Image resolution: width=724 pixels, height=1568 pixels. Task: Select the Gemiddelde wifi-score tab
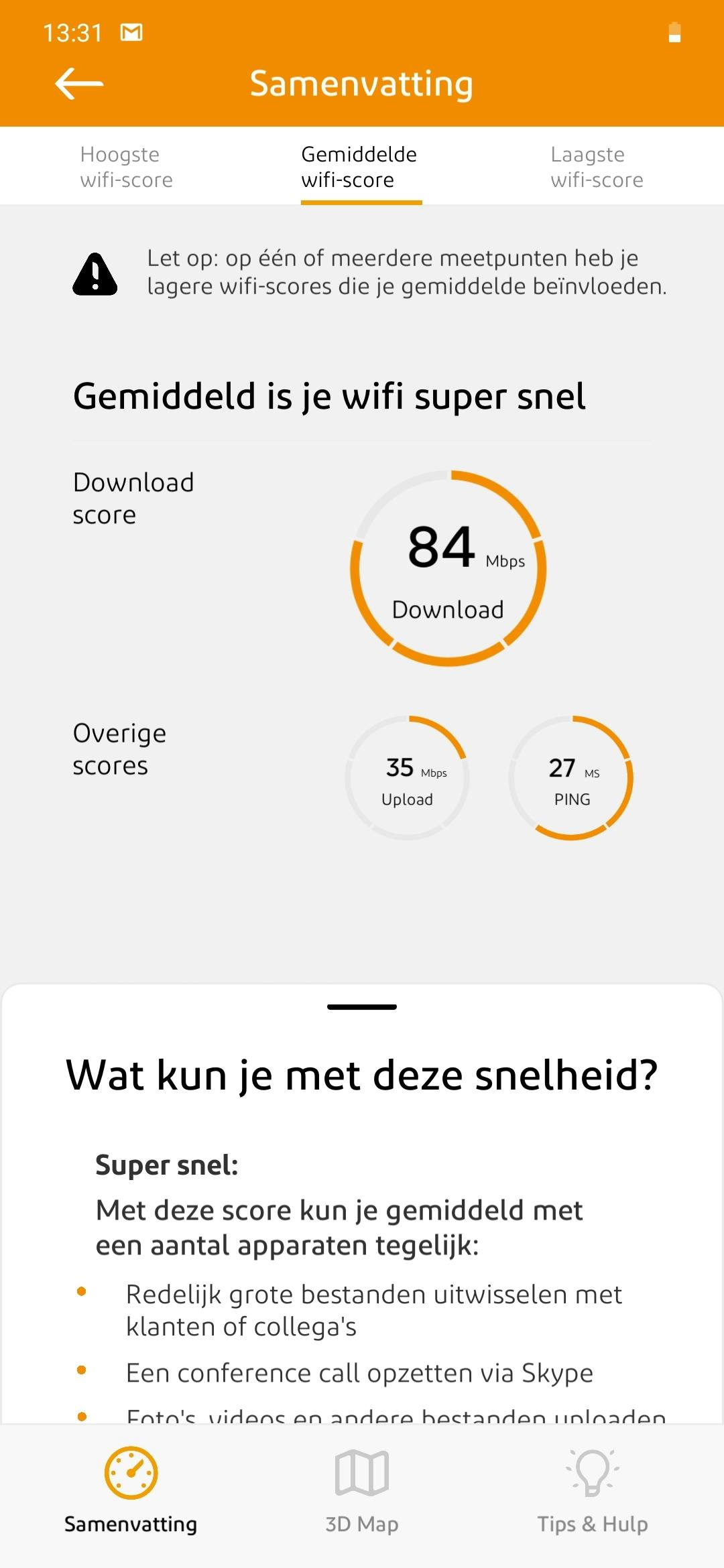coord(361,167)
